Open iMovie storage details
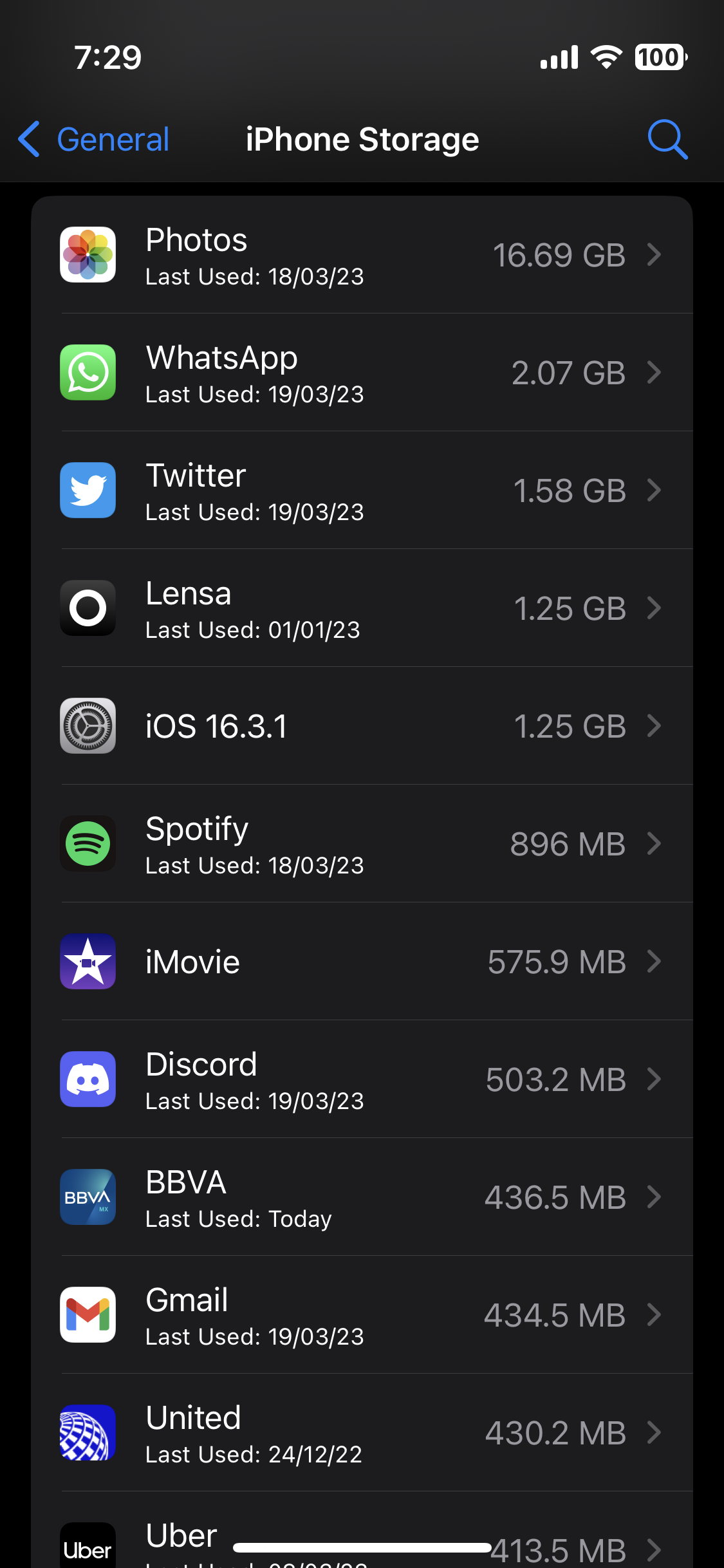Screen dimensions: 724x1568 coord(362,962)
